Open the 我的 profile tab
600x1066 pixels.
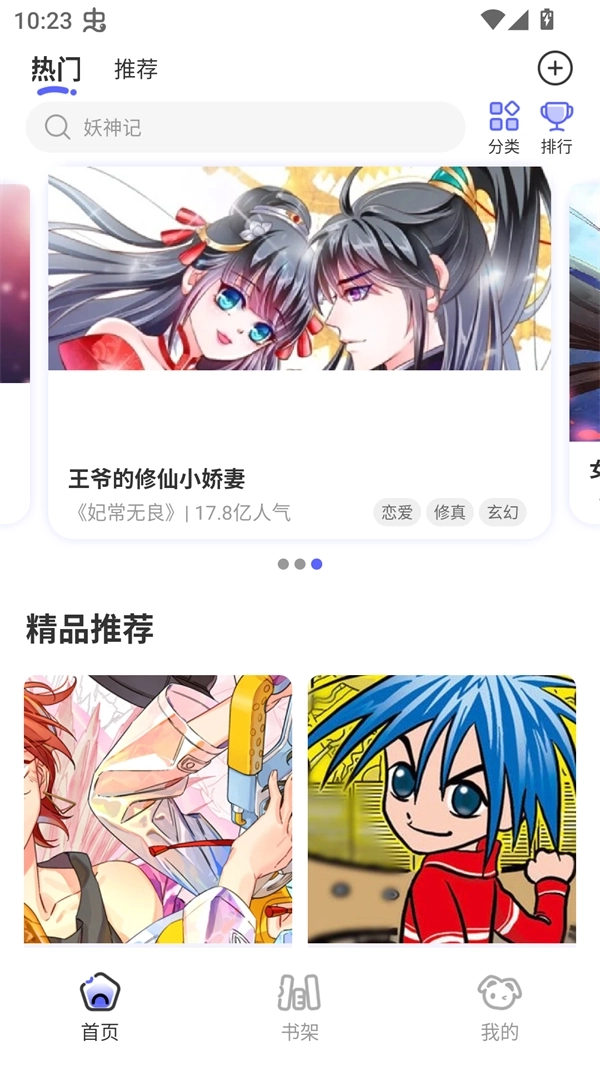[500, 1008]
